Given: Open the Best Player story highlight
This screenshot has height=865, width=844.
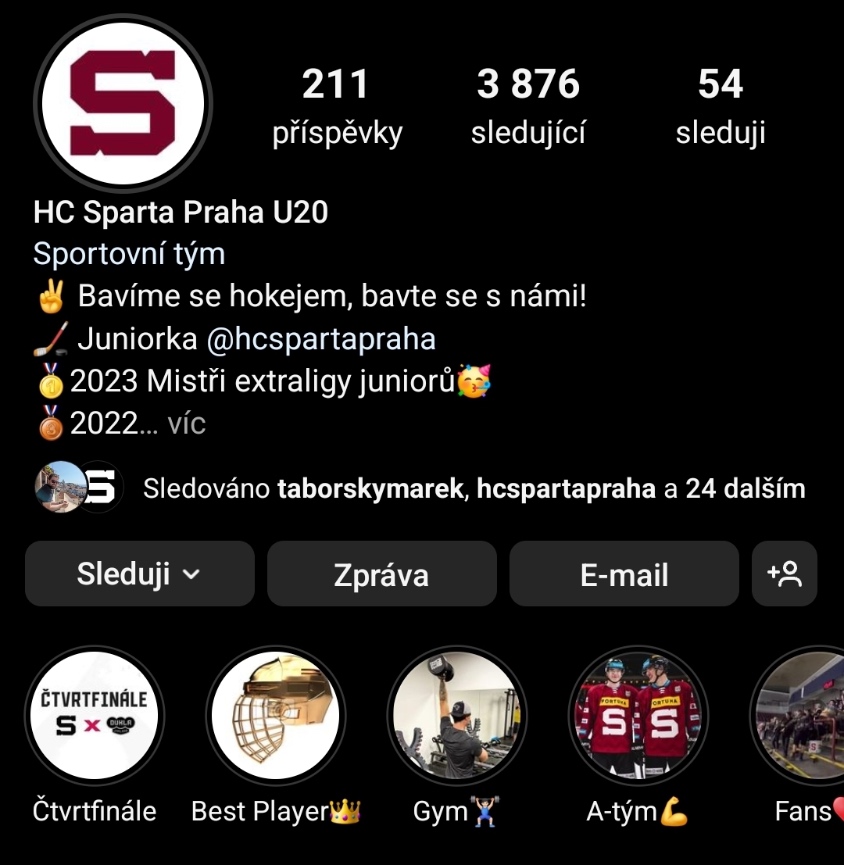Looking at the screenshot, I should (x=275, y=715).
